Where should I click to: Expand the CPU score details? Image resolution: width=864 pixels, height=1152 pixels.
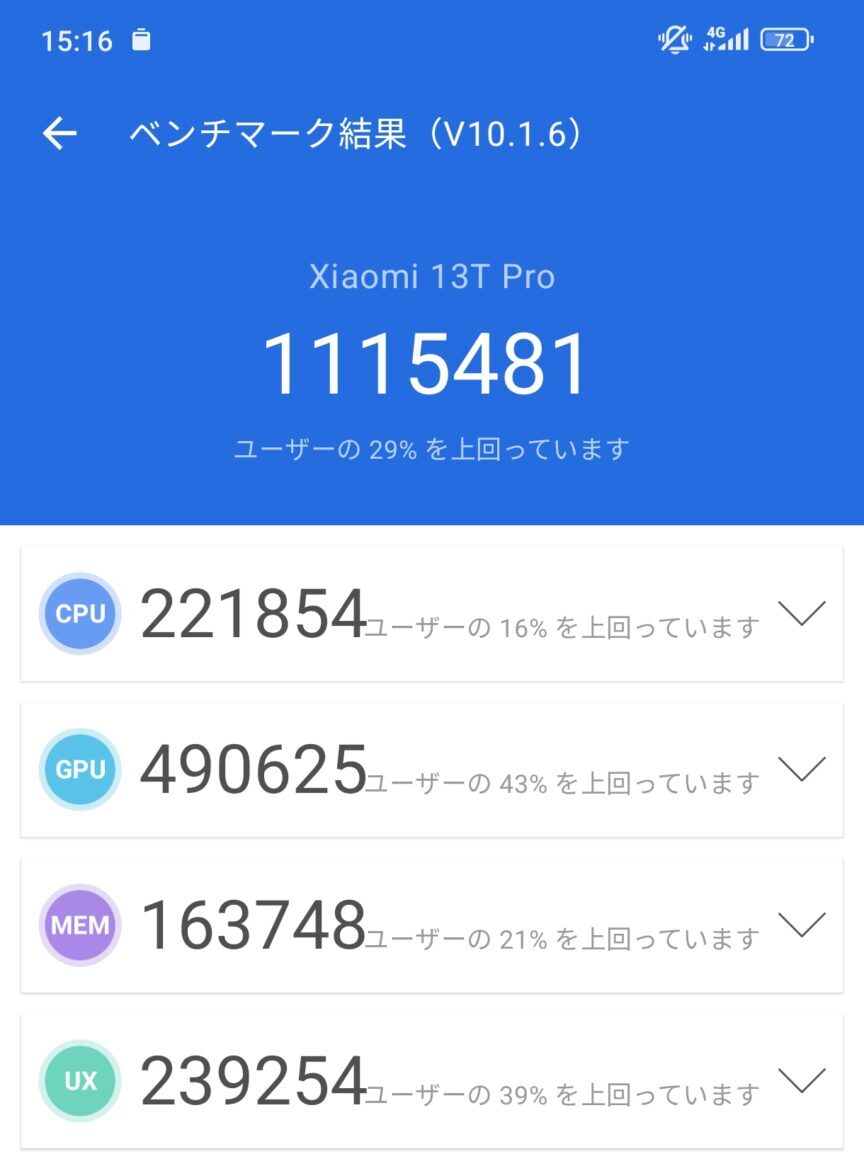pyautogui.click(x=801, y=613)
